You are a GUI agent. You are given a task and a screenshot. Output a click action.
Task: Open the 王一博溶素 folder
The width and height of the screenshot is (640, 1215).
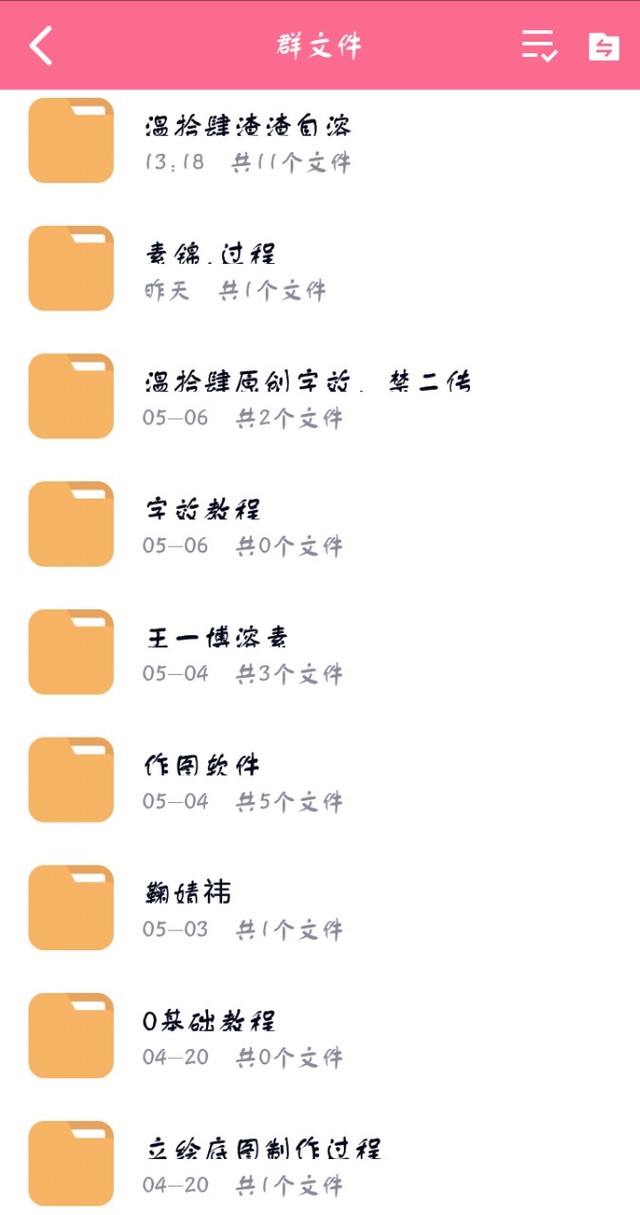[x=320, y=653]
